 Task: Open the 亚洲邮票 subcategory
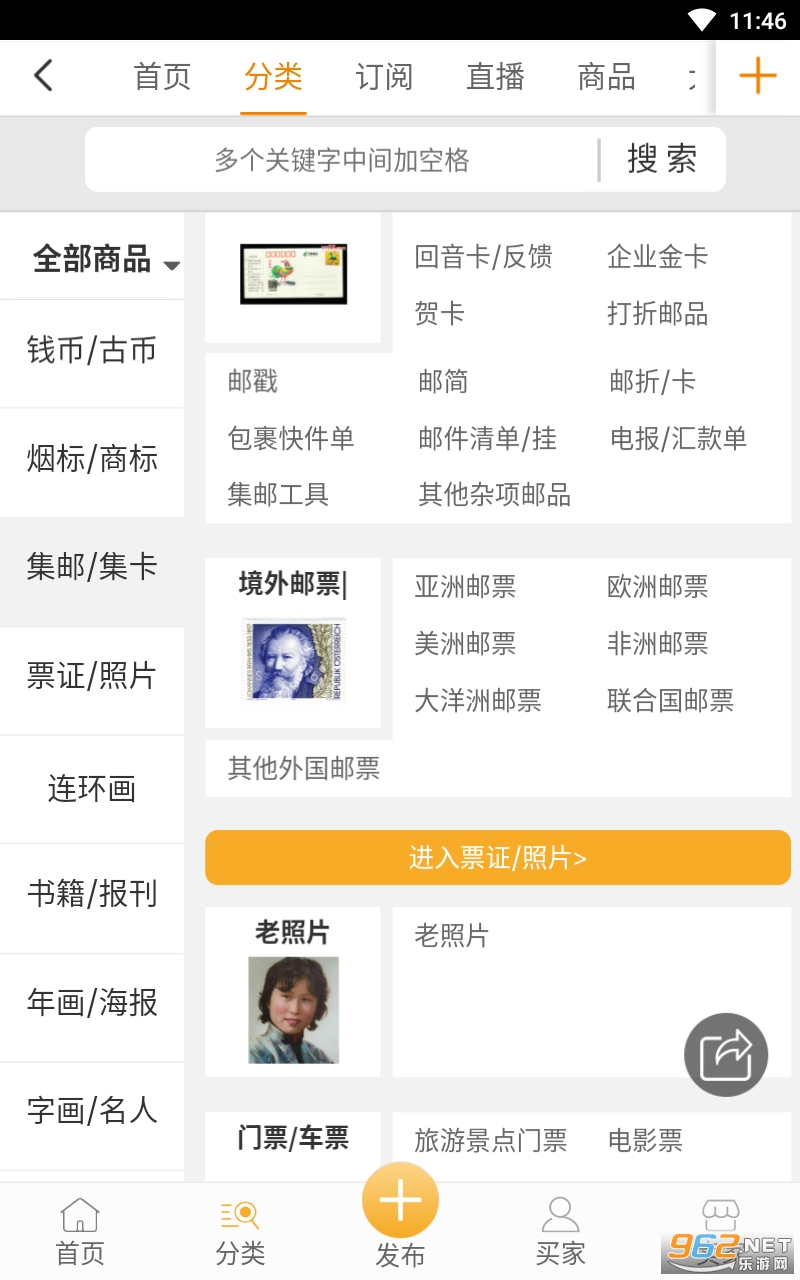click(x=465, y=586)
